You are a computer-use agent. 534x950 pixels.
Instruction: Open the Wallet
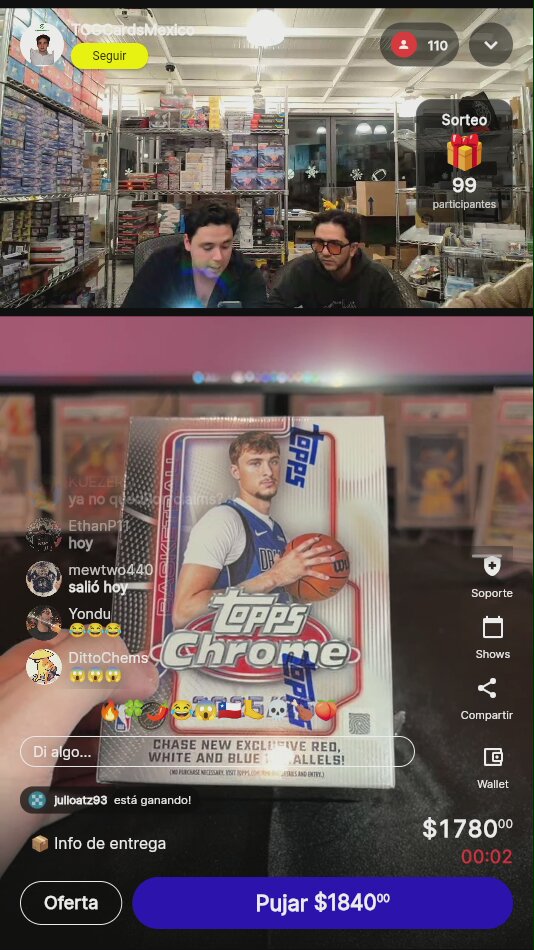pos(493,767)
